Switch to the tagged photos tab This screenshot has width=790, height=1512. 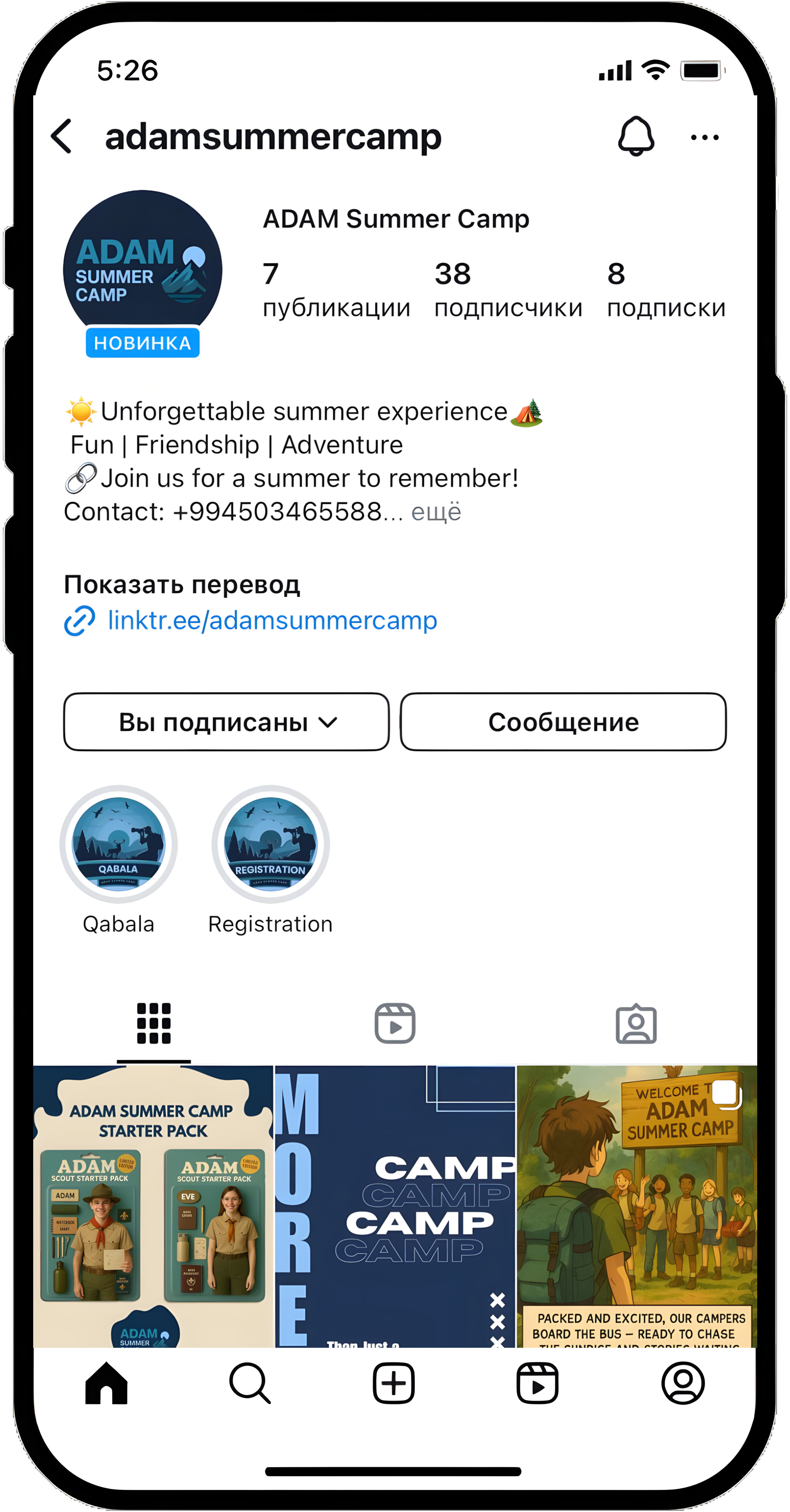pos(636,1024)
